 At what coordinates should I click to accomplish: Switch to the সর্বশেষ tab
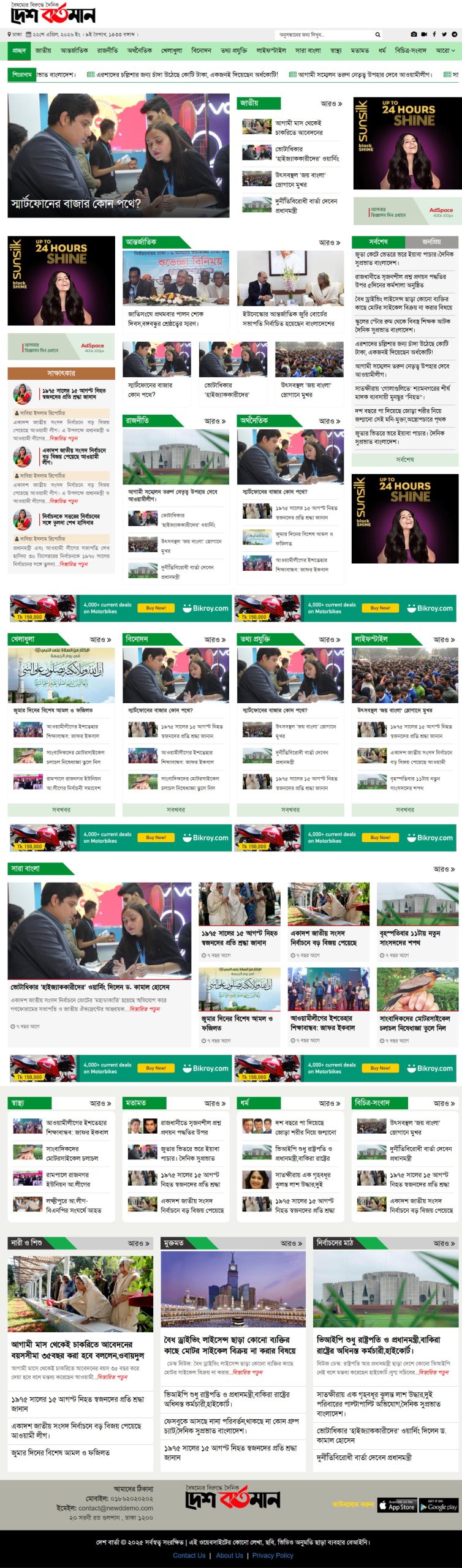pos(378,242)
